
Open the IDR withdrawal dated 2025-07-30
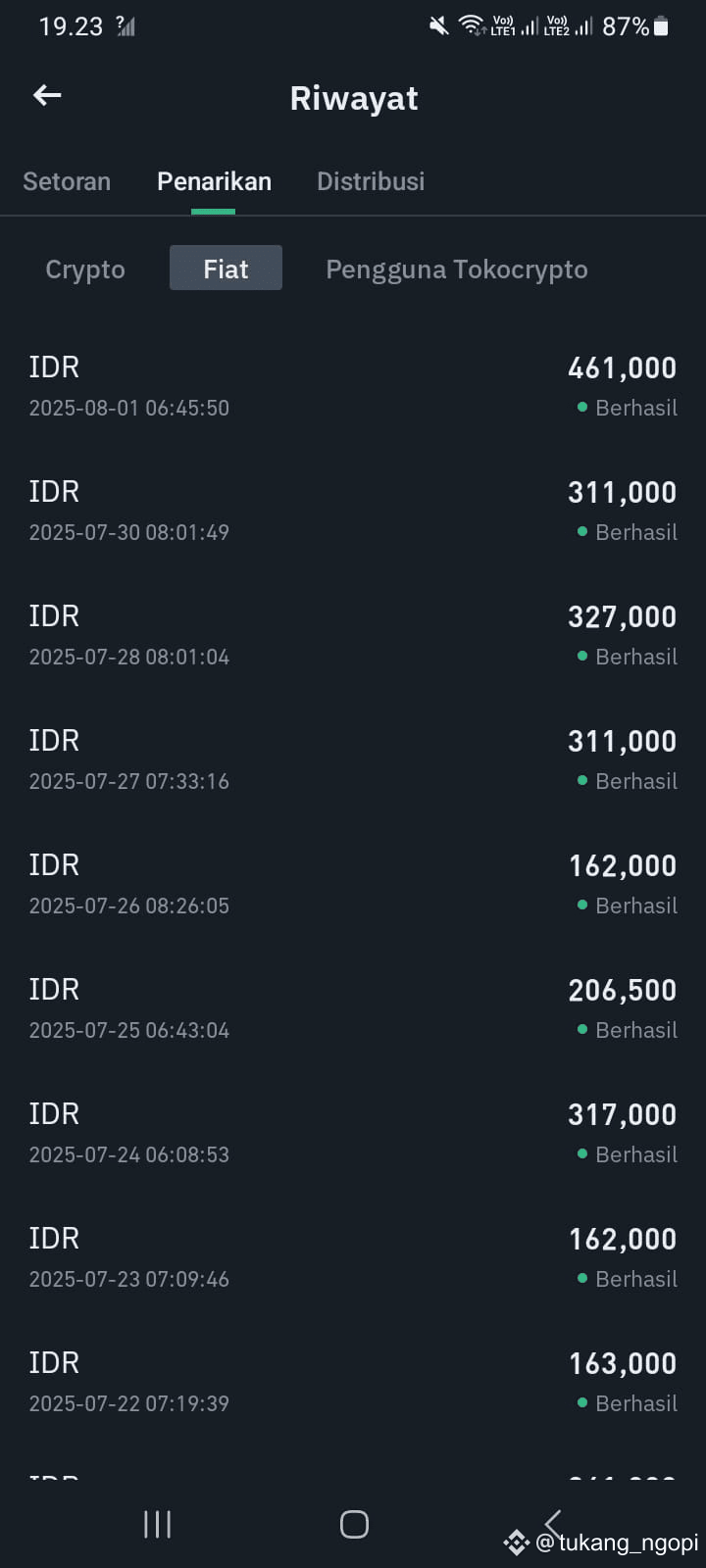[353, 511]
